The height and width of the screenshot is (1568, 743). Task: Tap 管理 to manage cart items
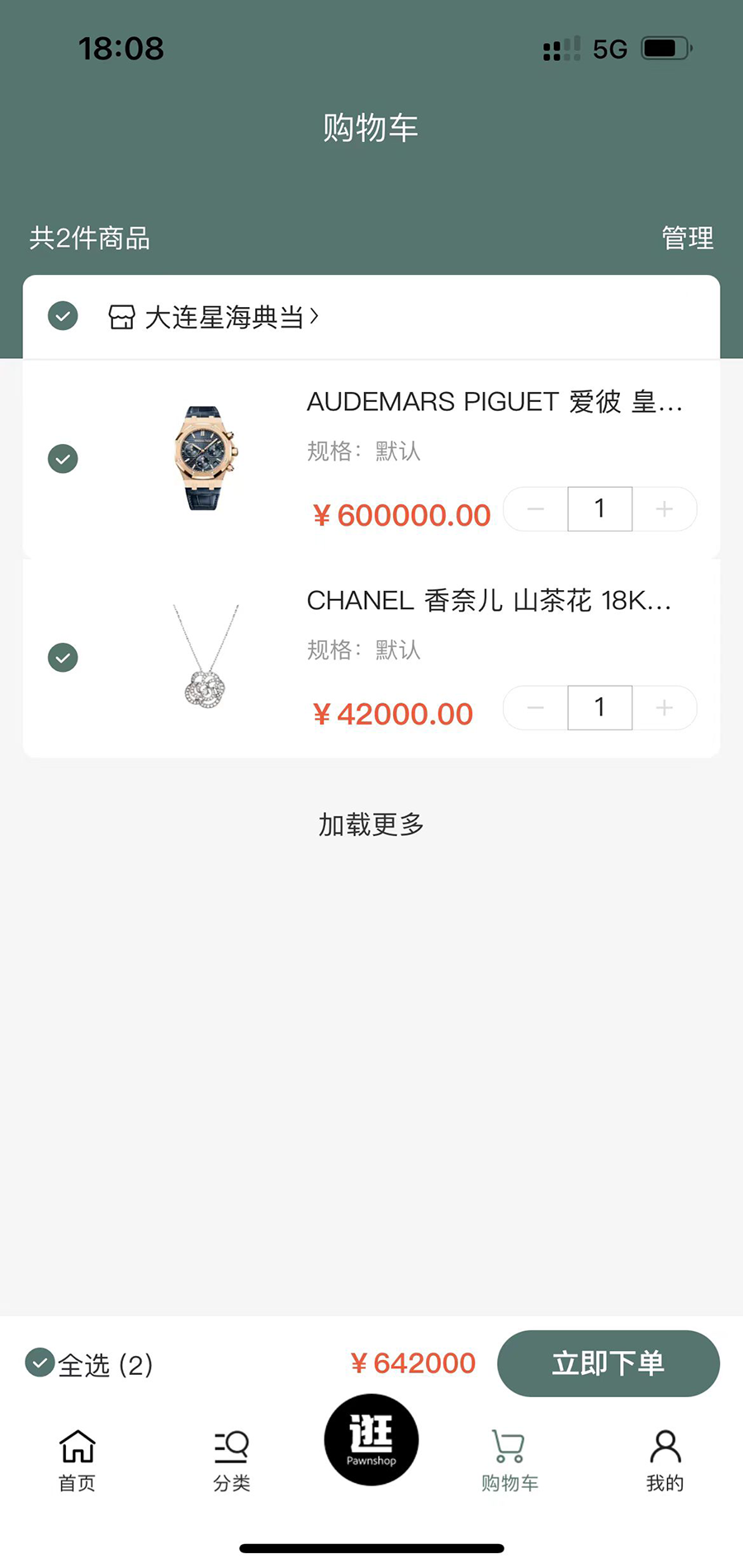687,239
